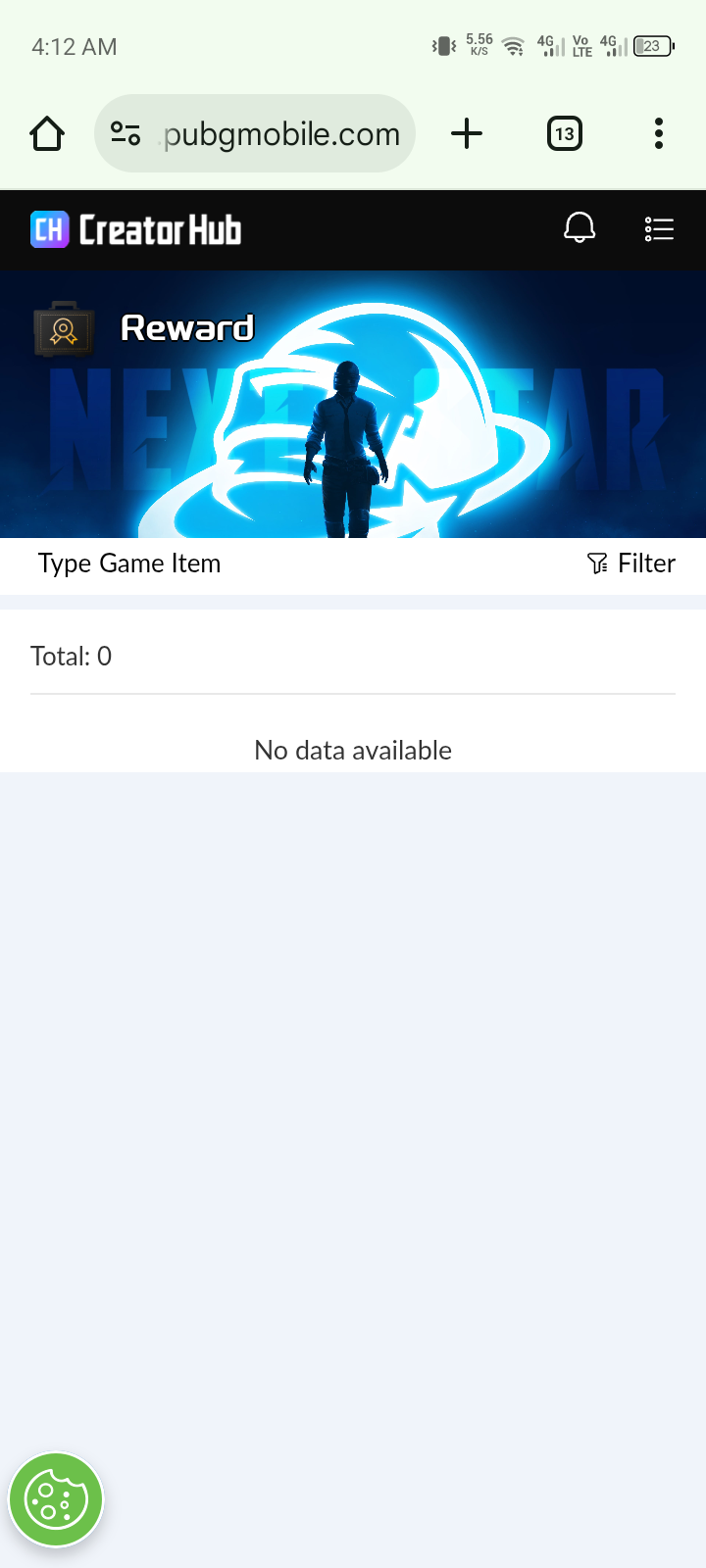Open the Creator Hub list menu
706x1568 pixels.
pyautogui.click(x=658, y=228)
